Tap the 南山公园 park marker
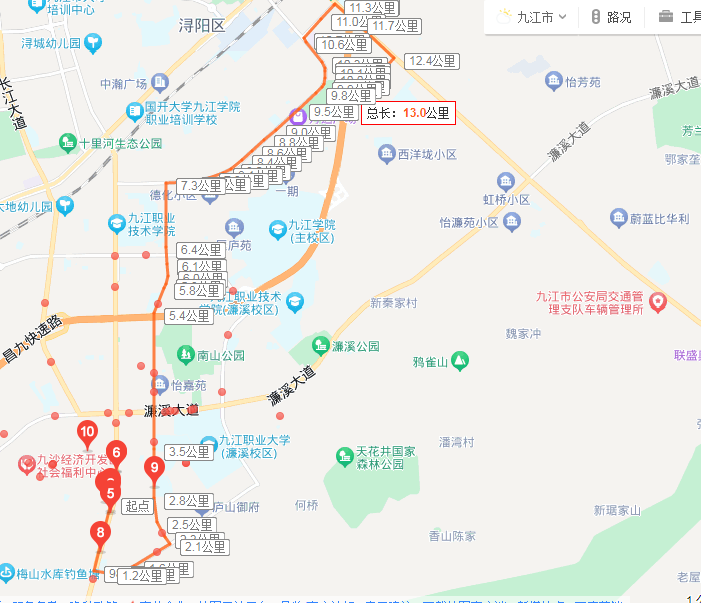Screen dimensions: 701x603 185,354
